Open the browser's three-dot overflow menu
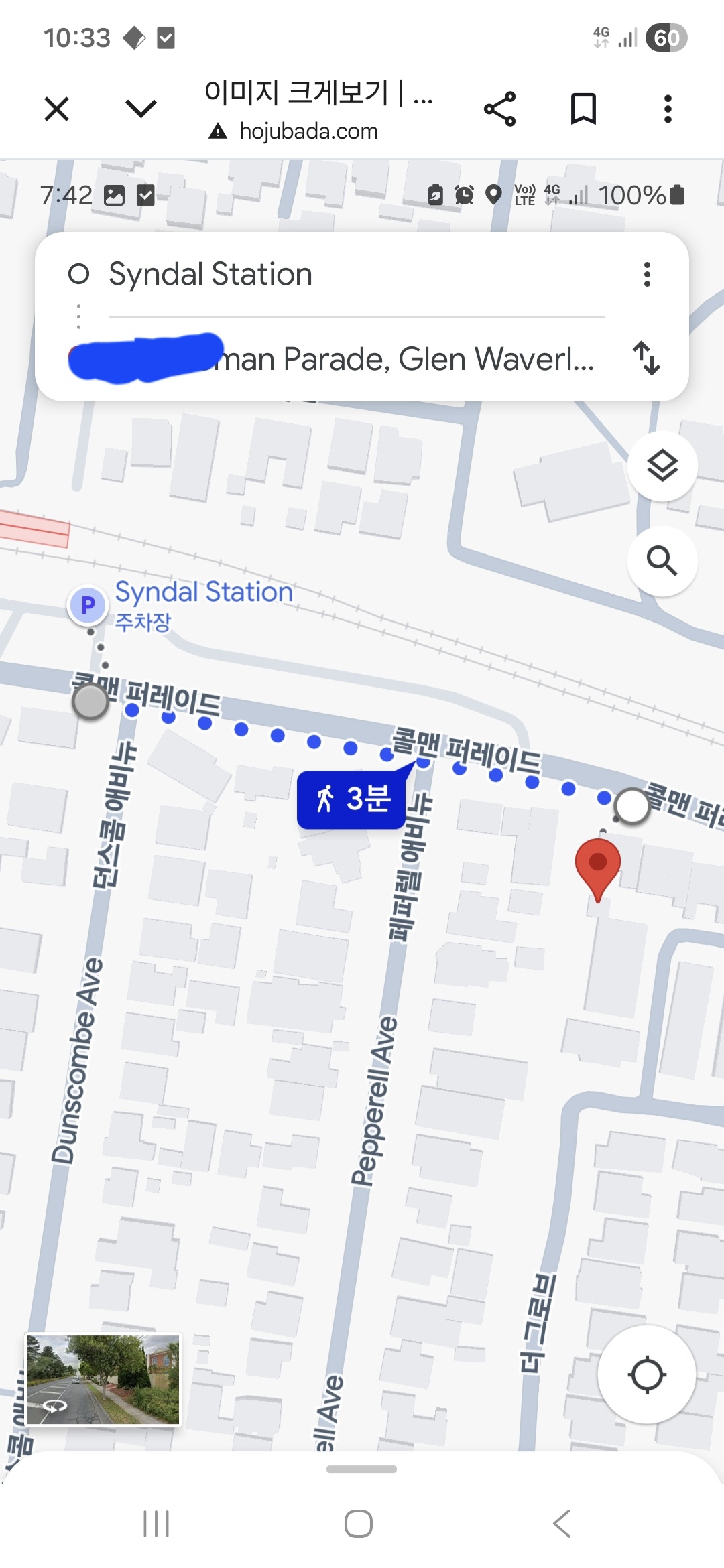Viewport: 724px width, 1568px height. coord(667,109)
